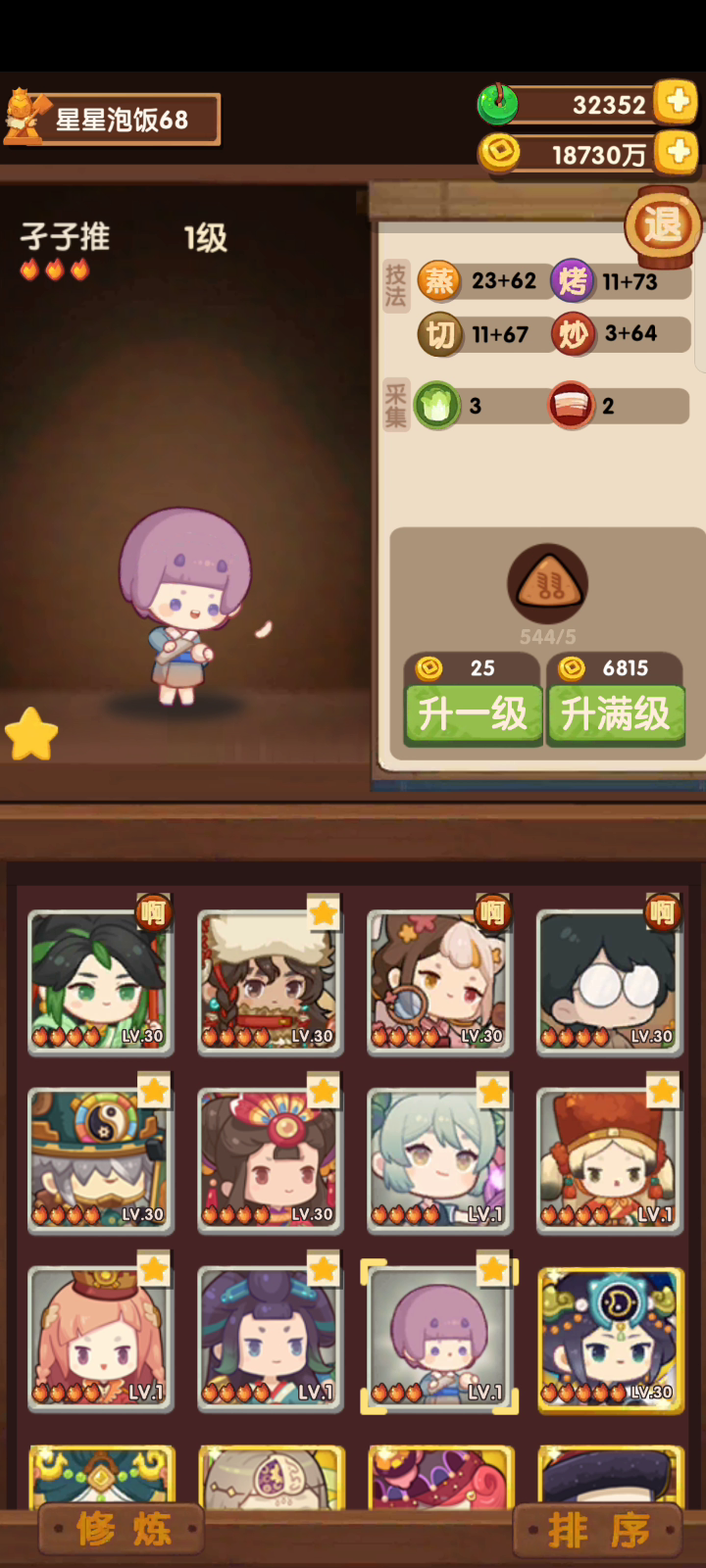Tap the 退 exit button
The height and width of the screenshot is (1568, 706).
tap(663, 226)
